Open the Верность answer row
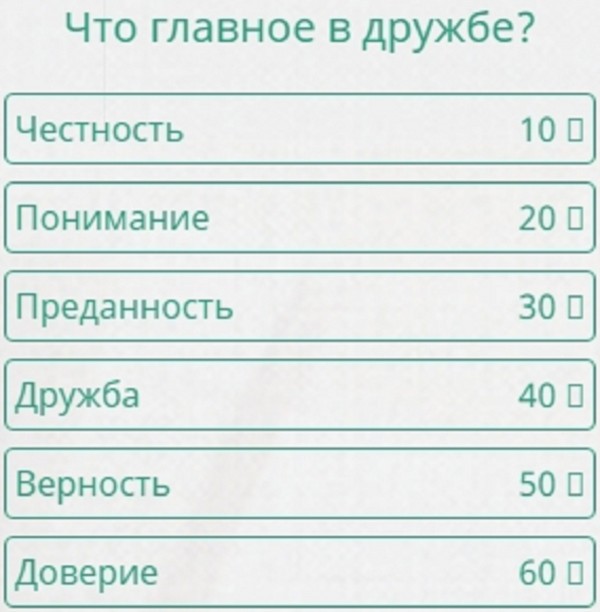600x612 pixels. (x=300, y=485)
